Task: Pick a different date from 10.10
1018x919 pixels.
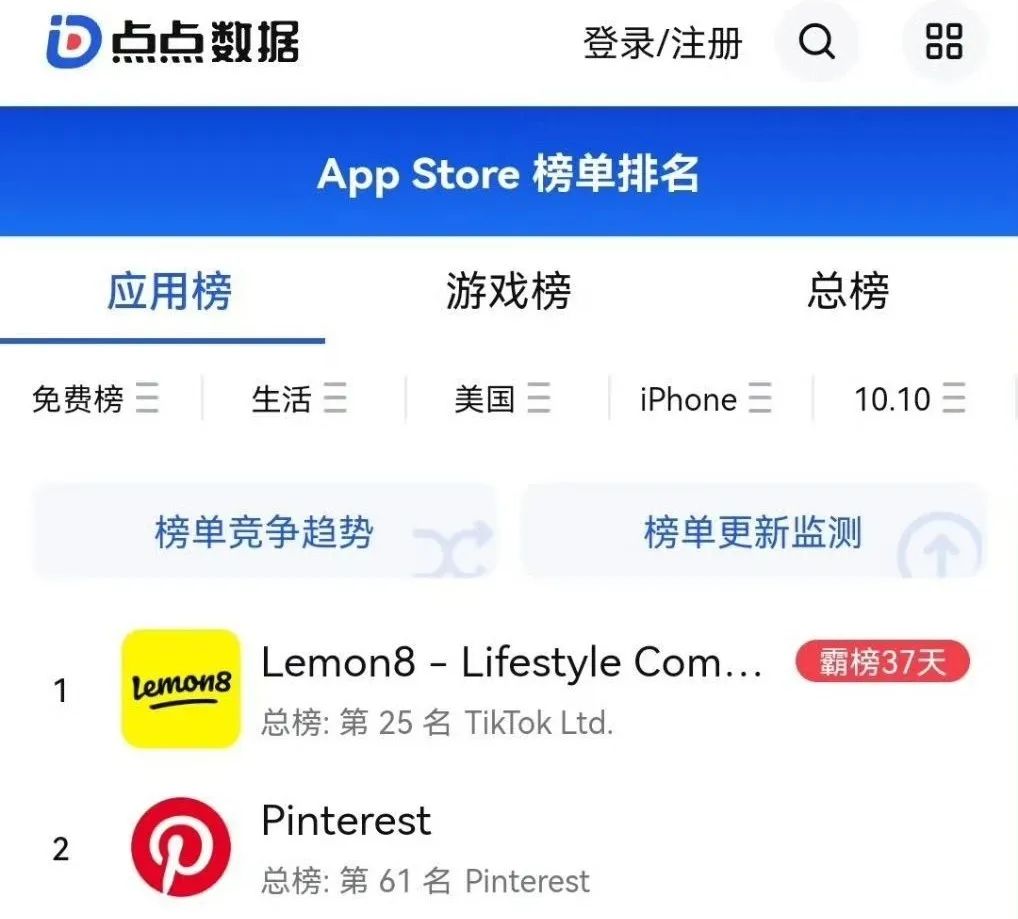Action: click(x=909, y=400)
